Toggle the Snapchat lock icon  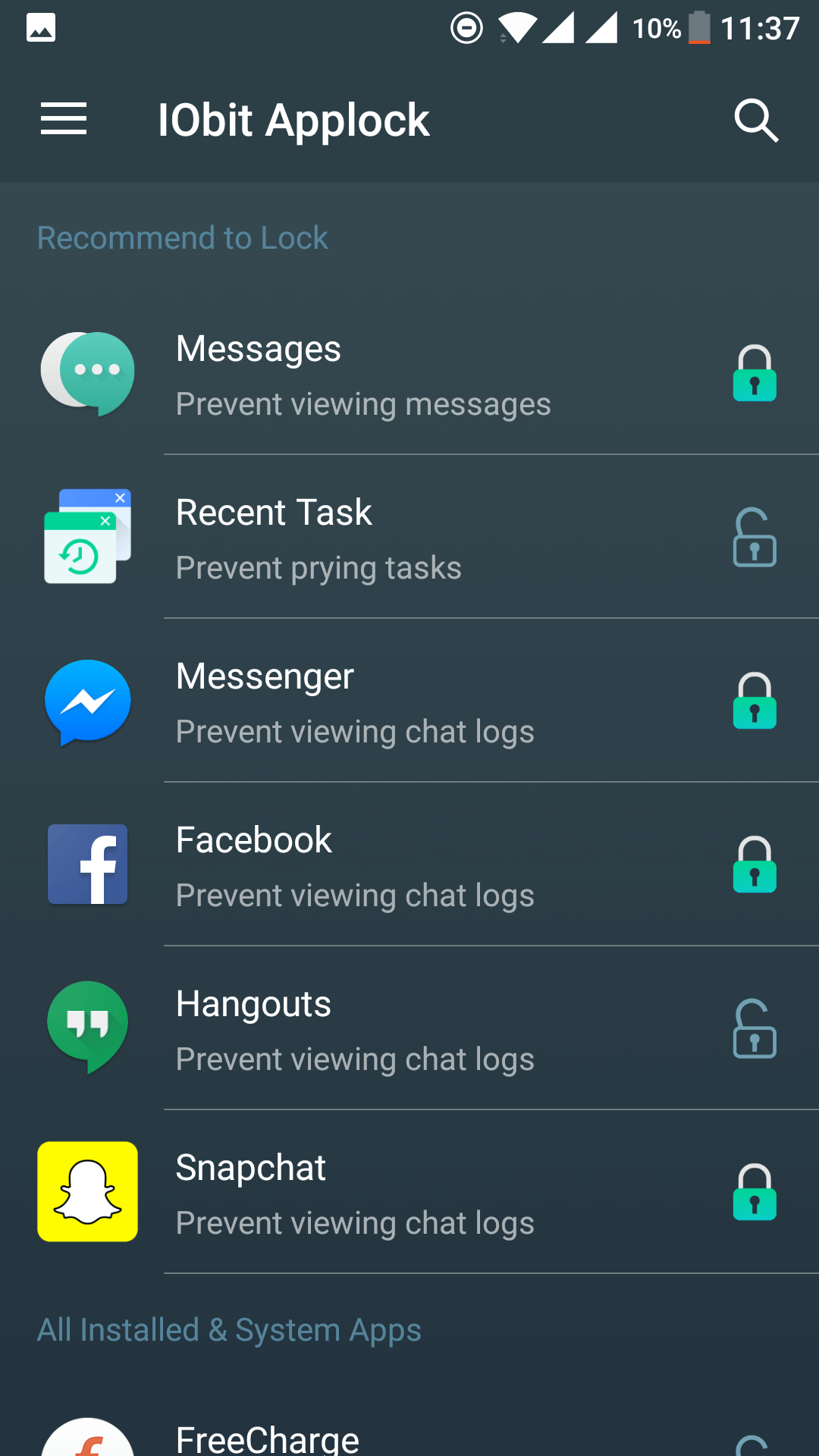(755, 1192)
